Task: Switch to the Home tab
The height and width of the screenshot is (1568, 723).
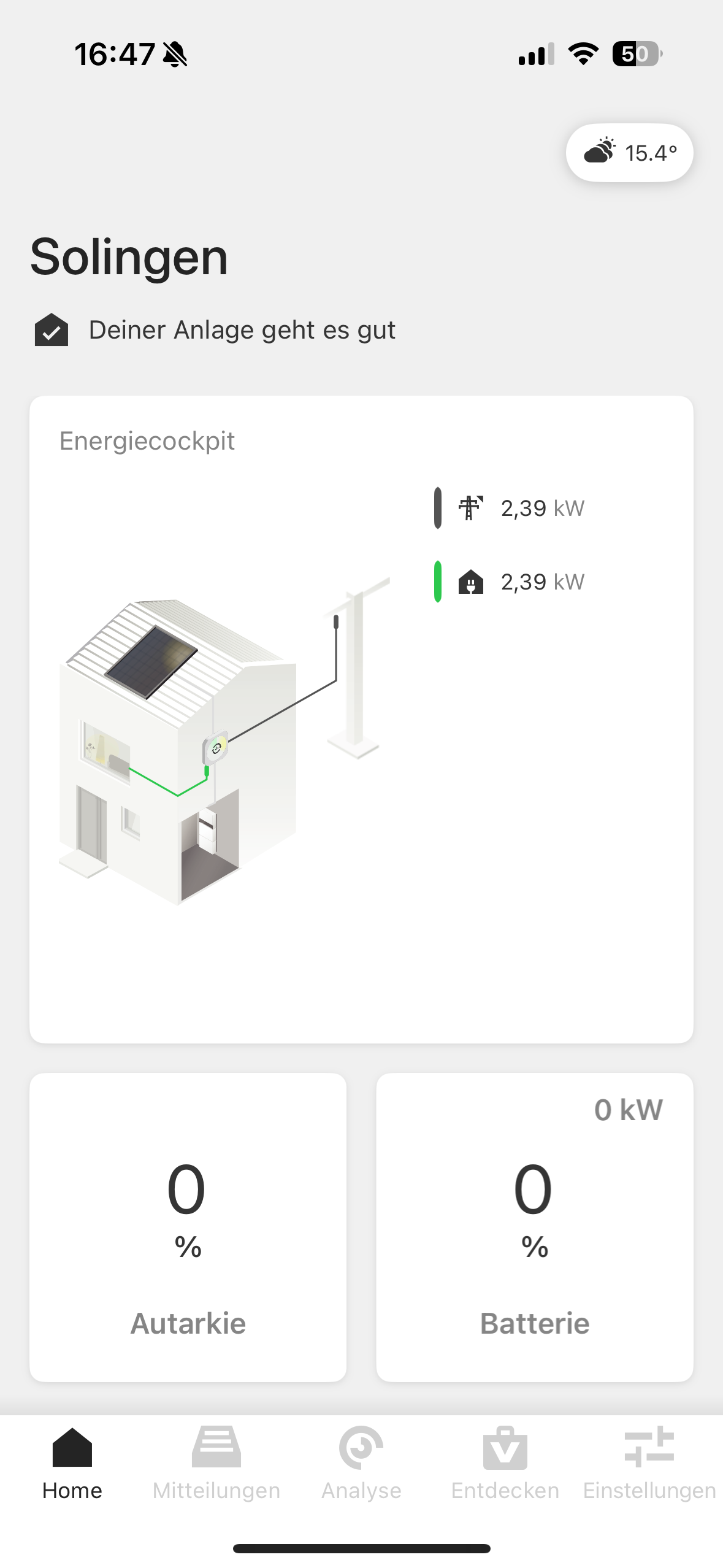Action: pos(72,1463)
